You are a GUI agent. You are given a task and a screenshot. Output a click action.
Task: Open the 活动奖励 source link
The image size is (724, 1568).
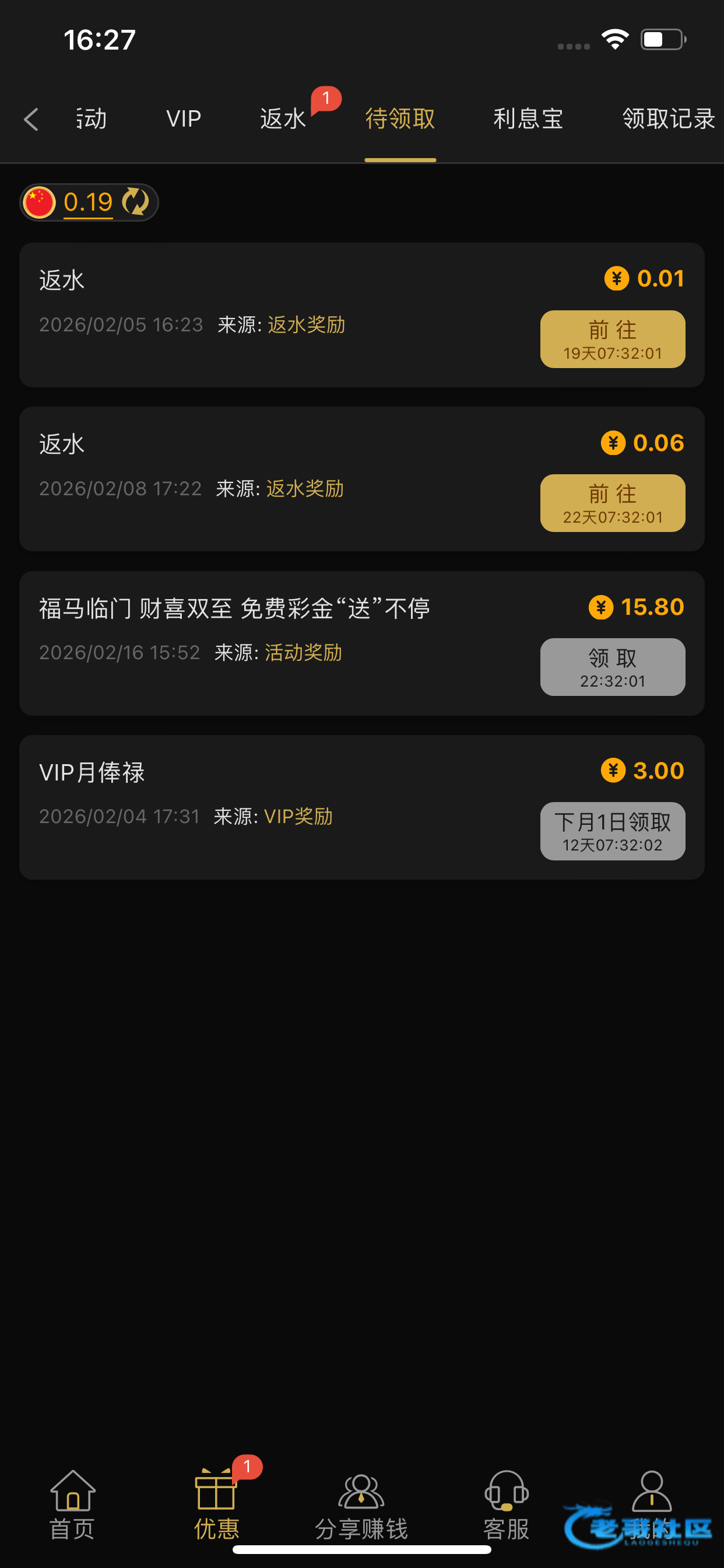(x=303, y=653)
